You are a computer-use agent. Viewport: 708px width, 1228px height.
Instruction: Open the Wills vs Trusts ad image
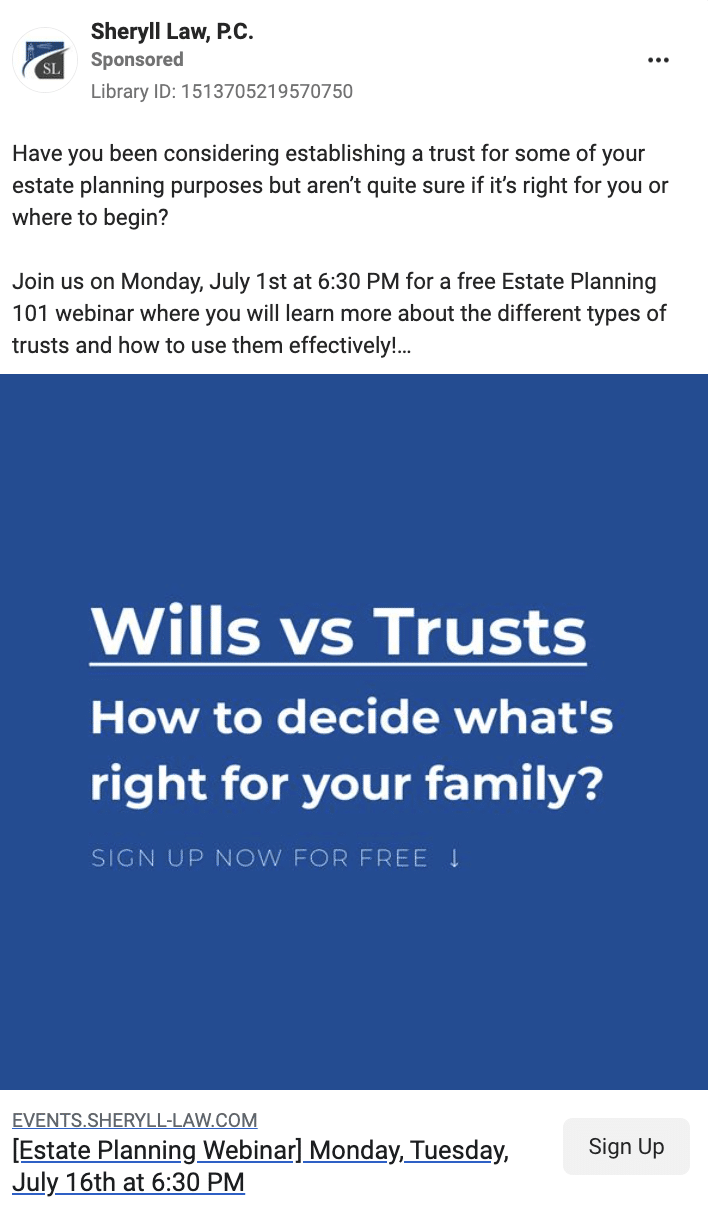354,731
